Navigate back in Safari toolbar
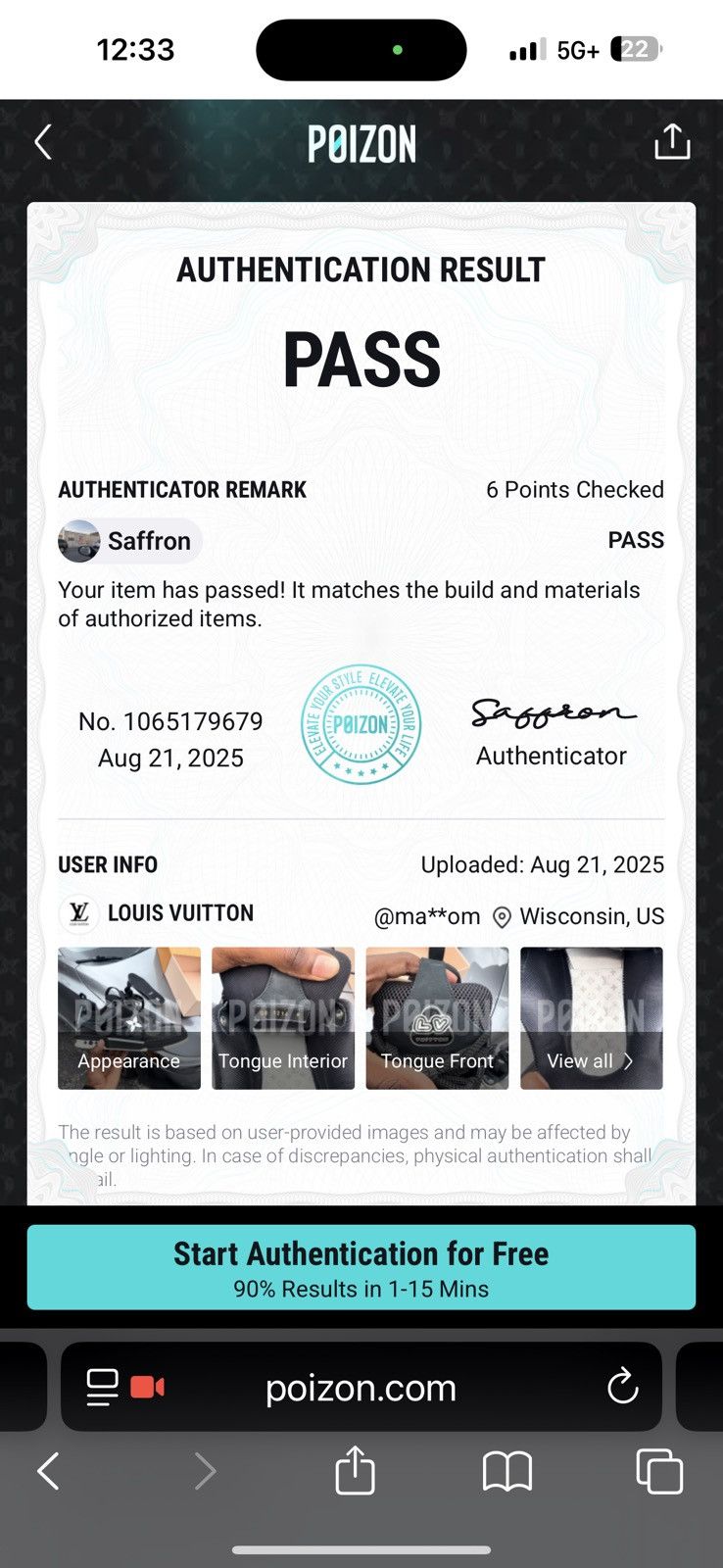The width and height of the screenshot is (723, 1568). 48,1471
